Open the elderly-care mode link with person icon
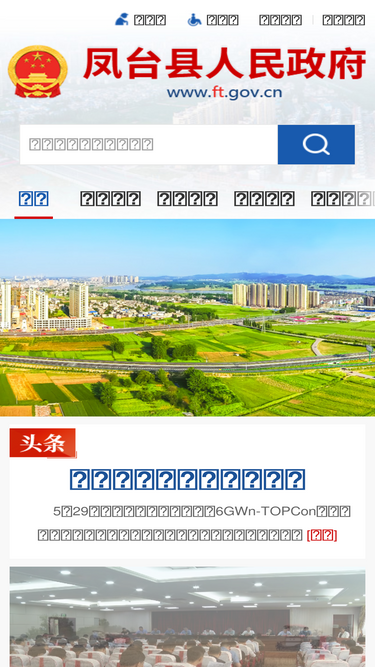 (x=140, y=20)
